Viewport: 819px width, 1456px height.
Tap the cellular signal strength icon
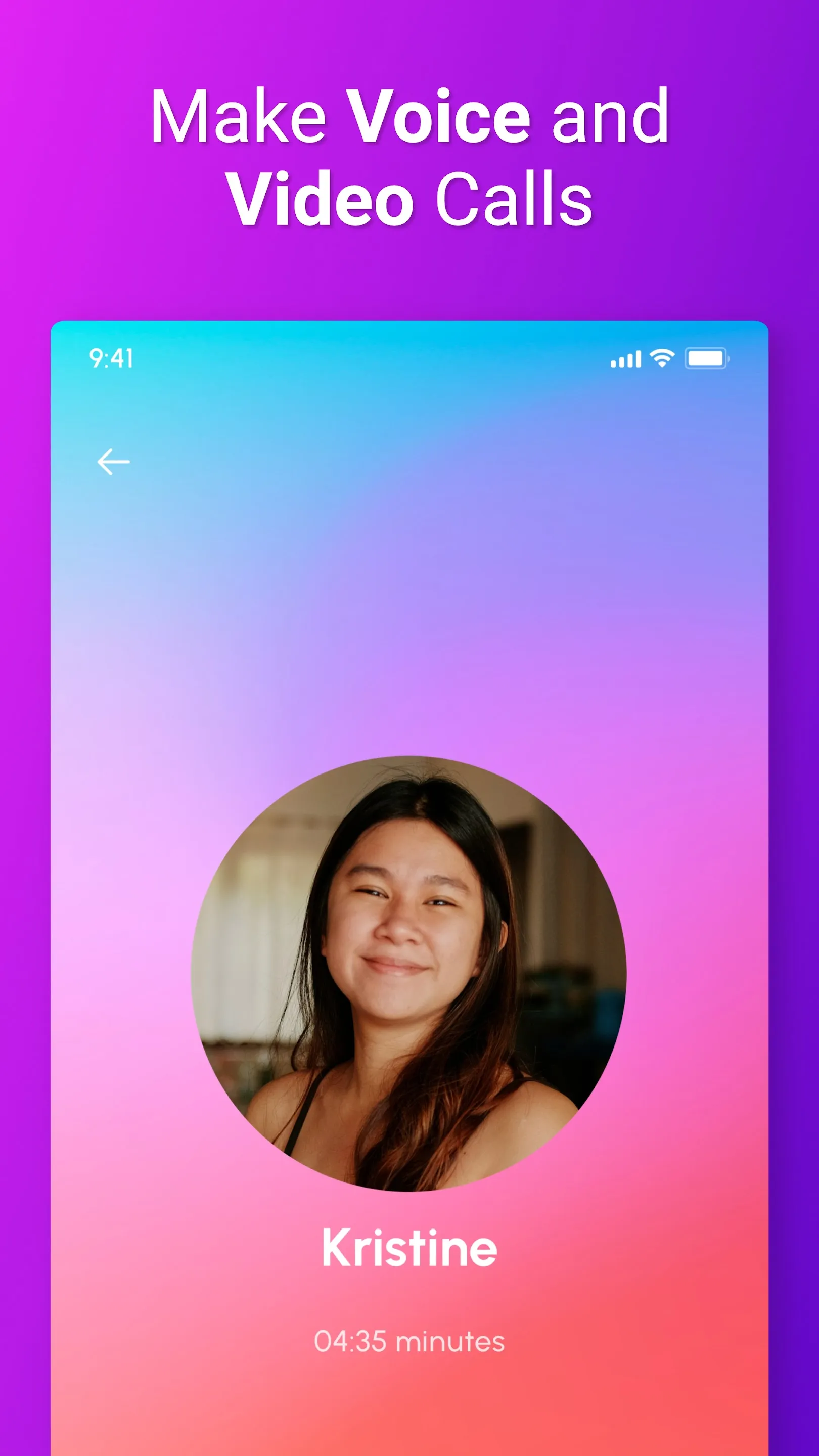(x=625, y=358)
